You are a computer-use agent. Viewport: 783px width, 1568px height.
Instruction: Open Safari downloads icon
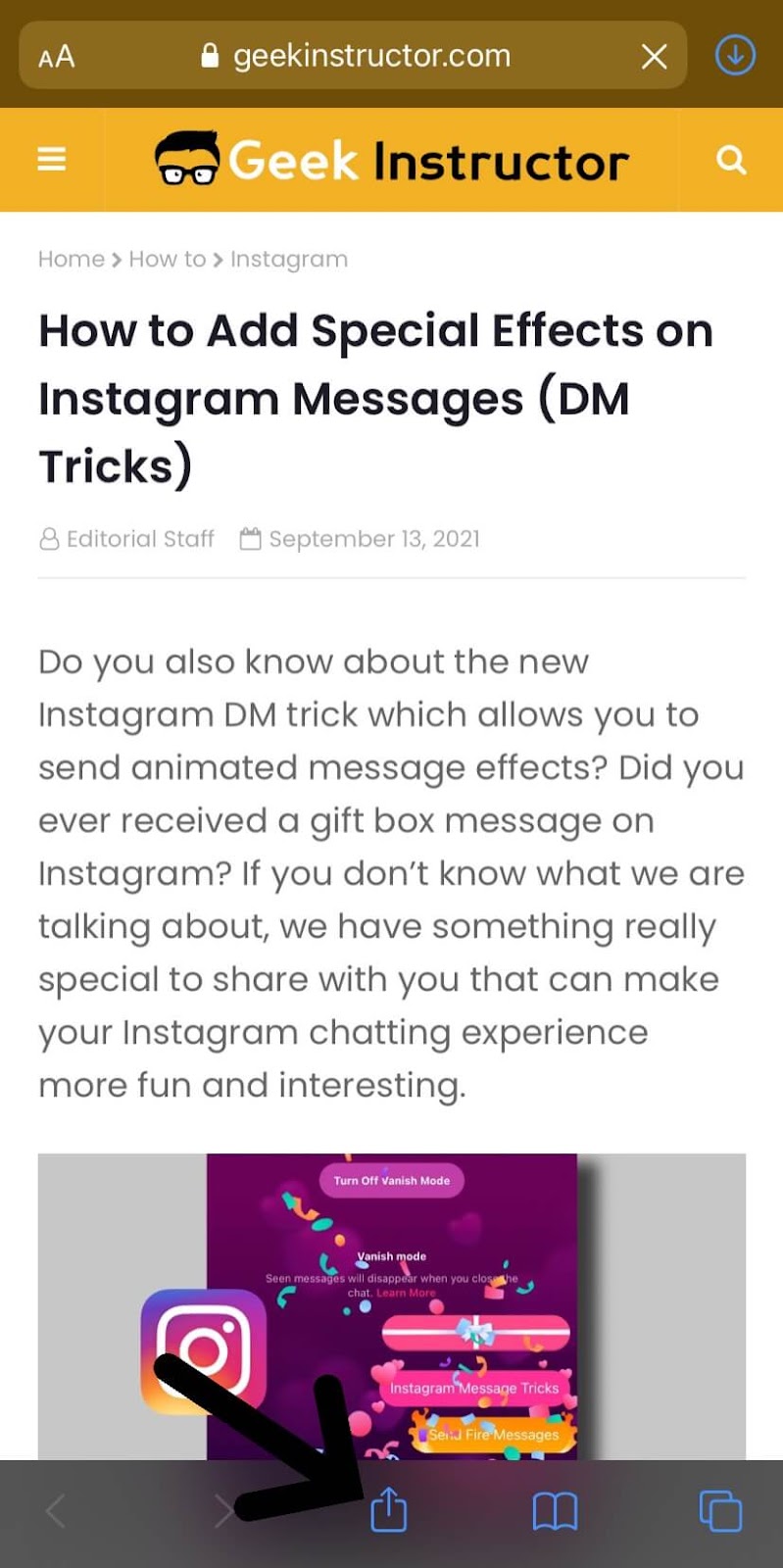coord(735,55)
